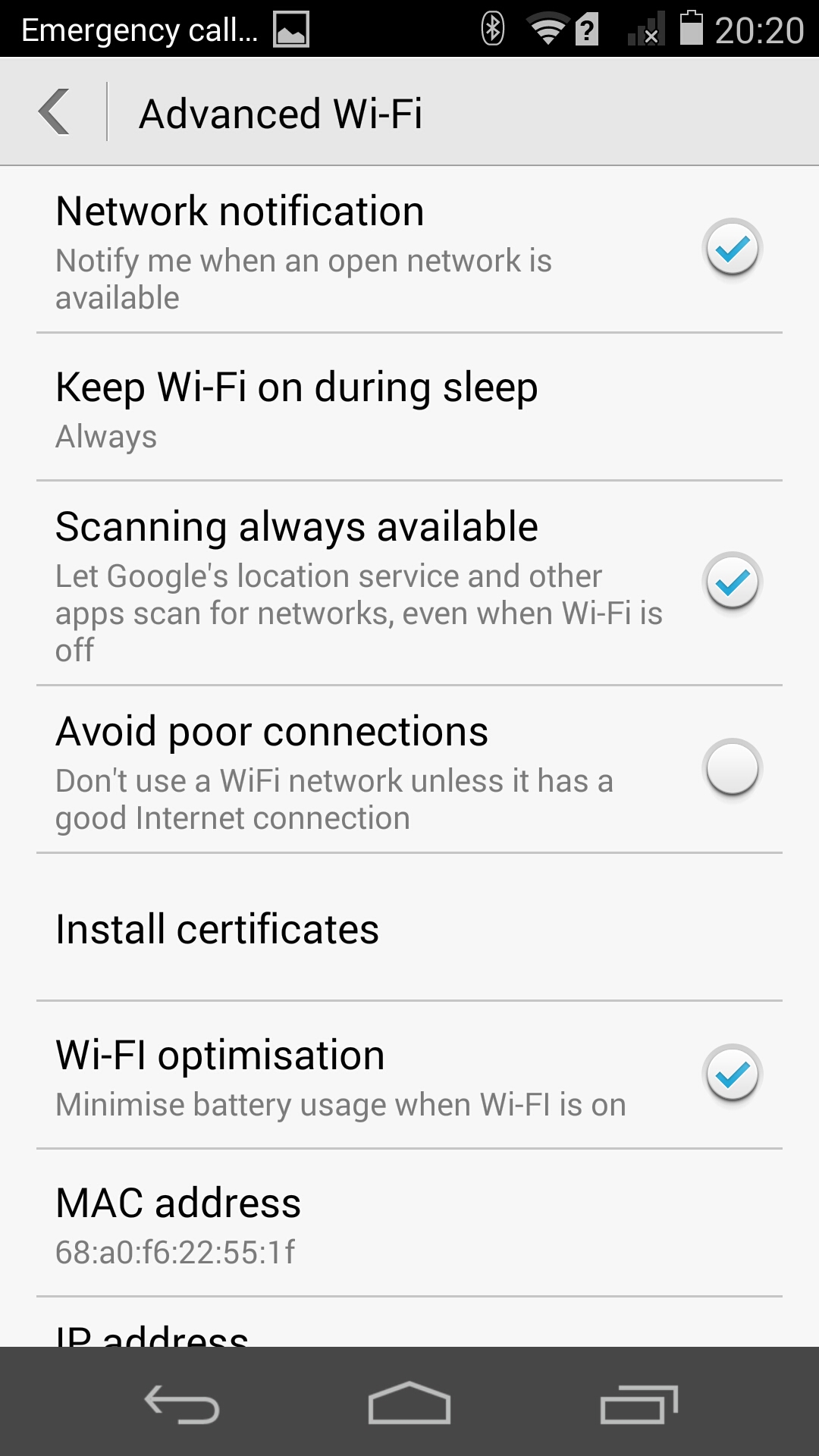Turn off Wi-Fi optimisation
Image resolution: width=819 pixels, height=1456 pixels.
pos(732,1074)
